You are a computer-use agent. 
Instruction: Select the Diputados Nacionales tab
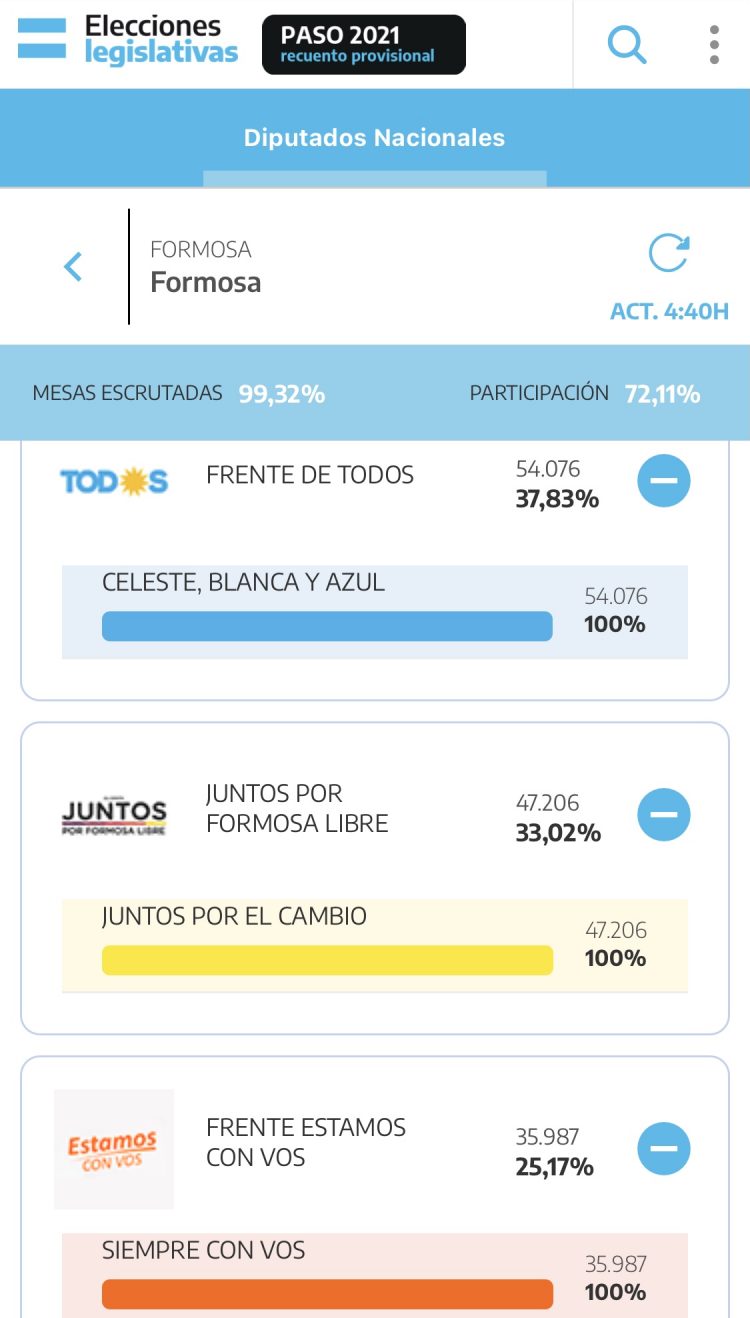point(375,138)
